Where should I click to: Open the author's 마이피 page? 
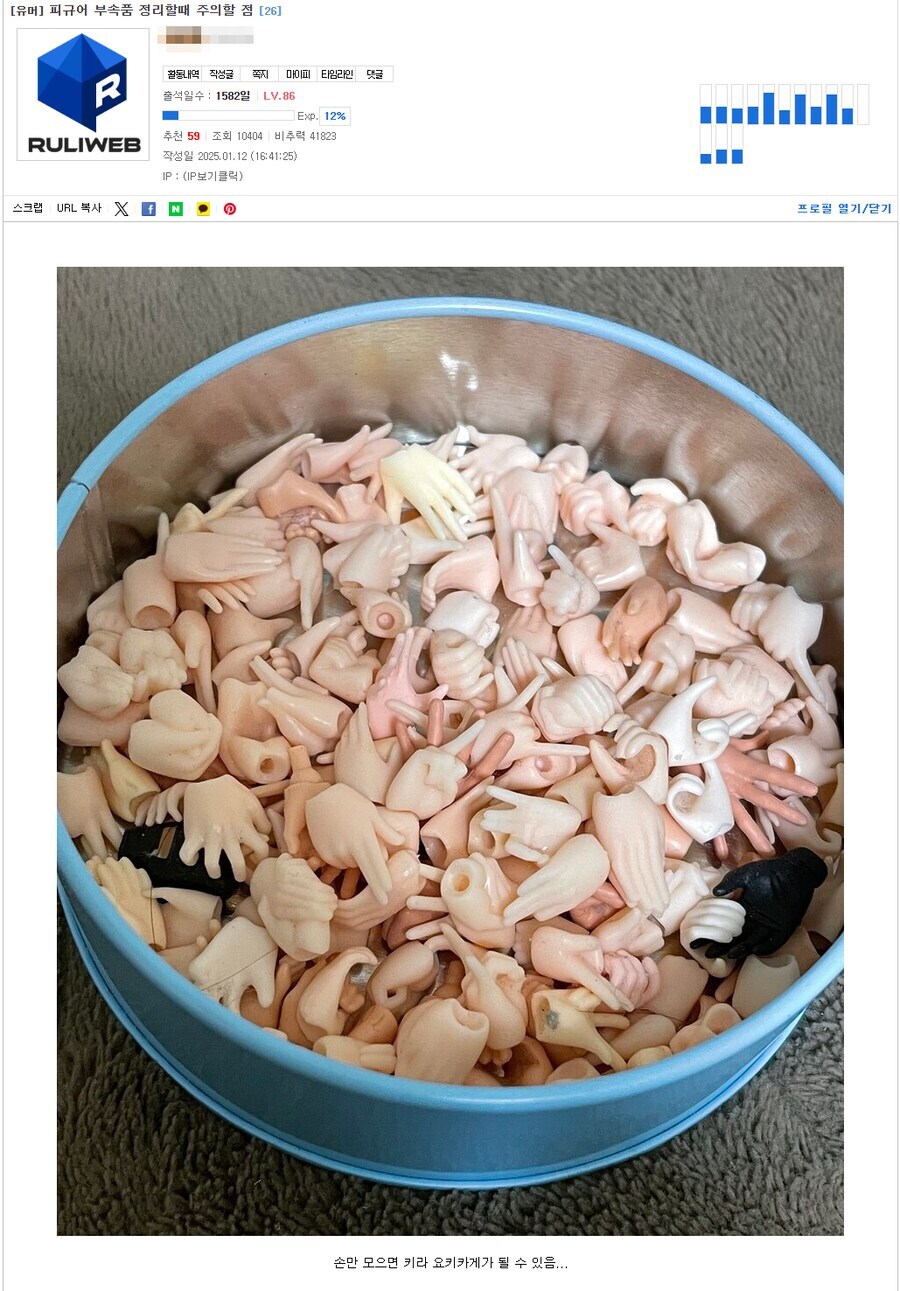297,74
